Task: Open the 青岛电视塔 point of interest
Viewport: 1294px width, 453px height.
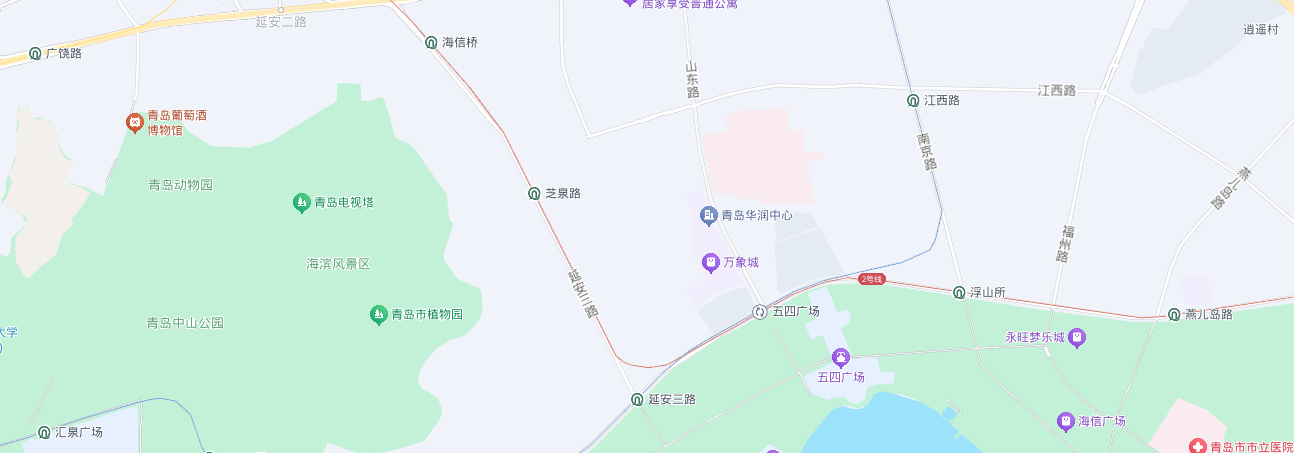Action: click(301, 202)
